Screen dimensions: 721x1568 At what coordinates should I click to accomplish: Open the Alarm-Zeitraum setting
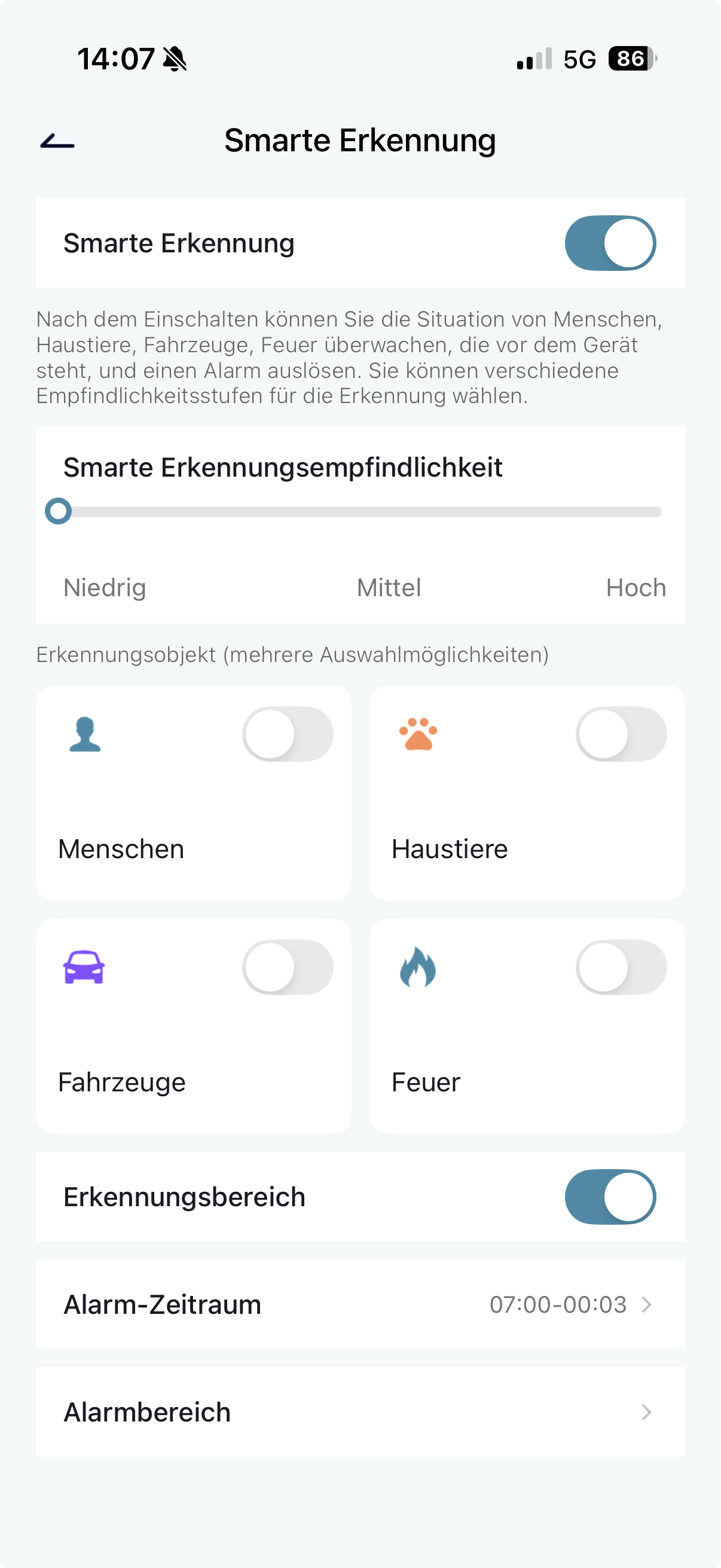click(360, 1304)
